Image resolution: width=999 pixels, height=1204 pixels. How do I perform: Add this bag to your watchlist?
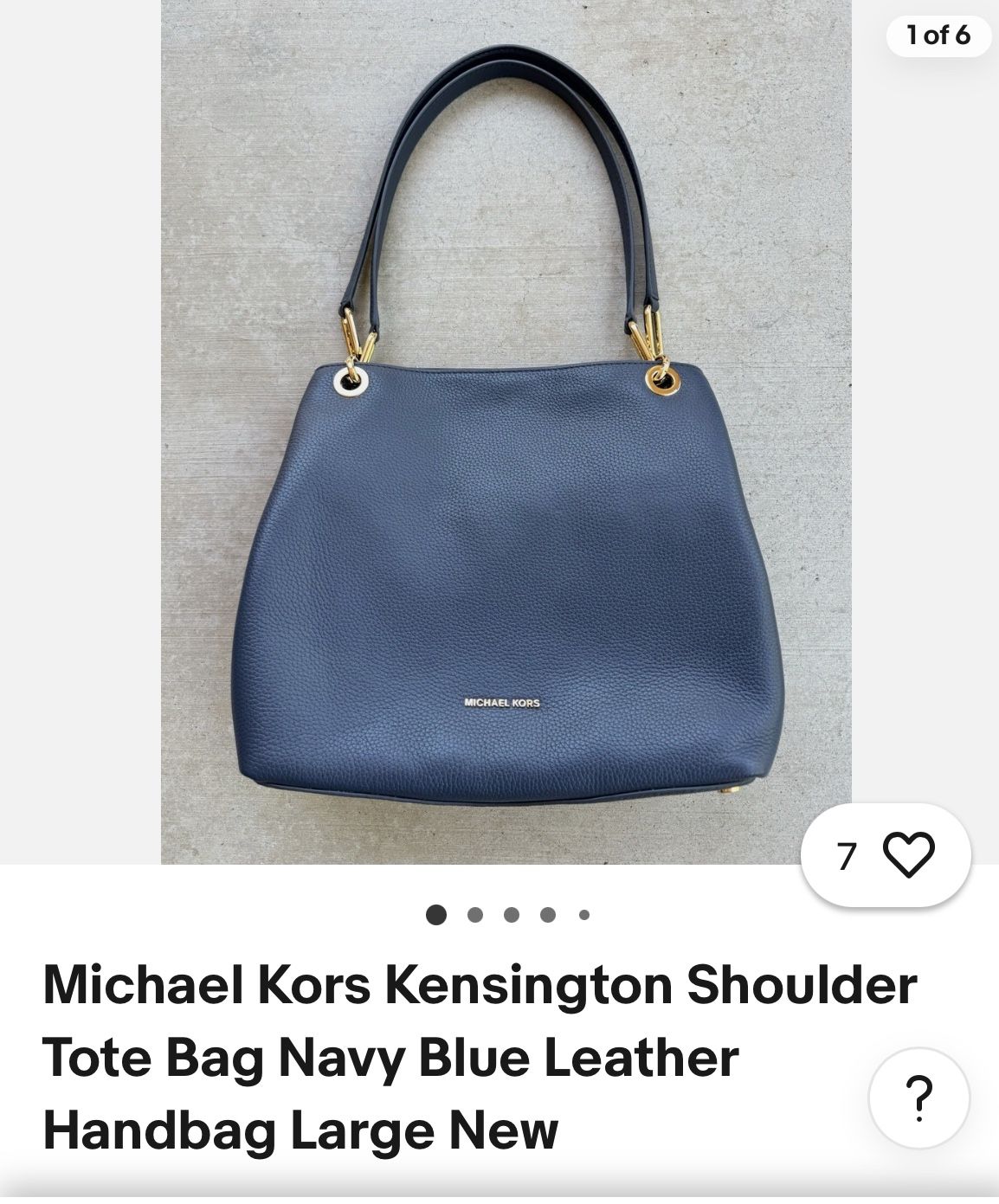[907, 855]
